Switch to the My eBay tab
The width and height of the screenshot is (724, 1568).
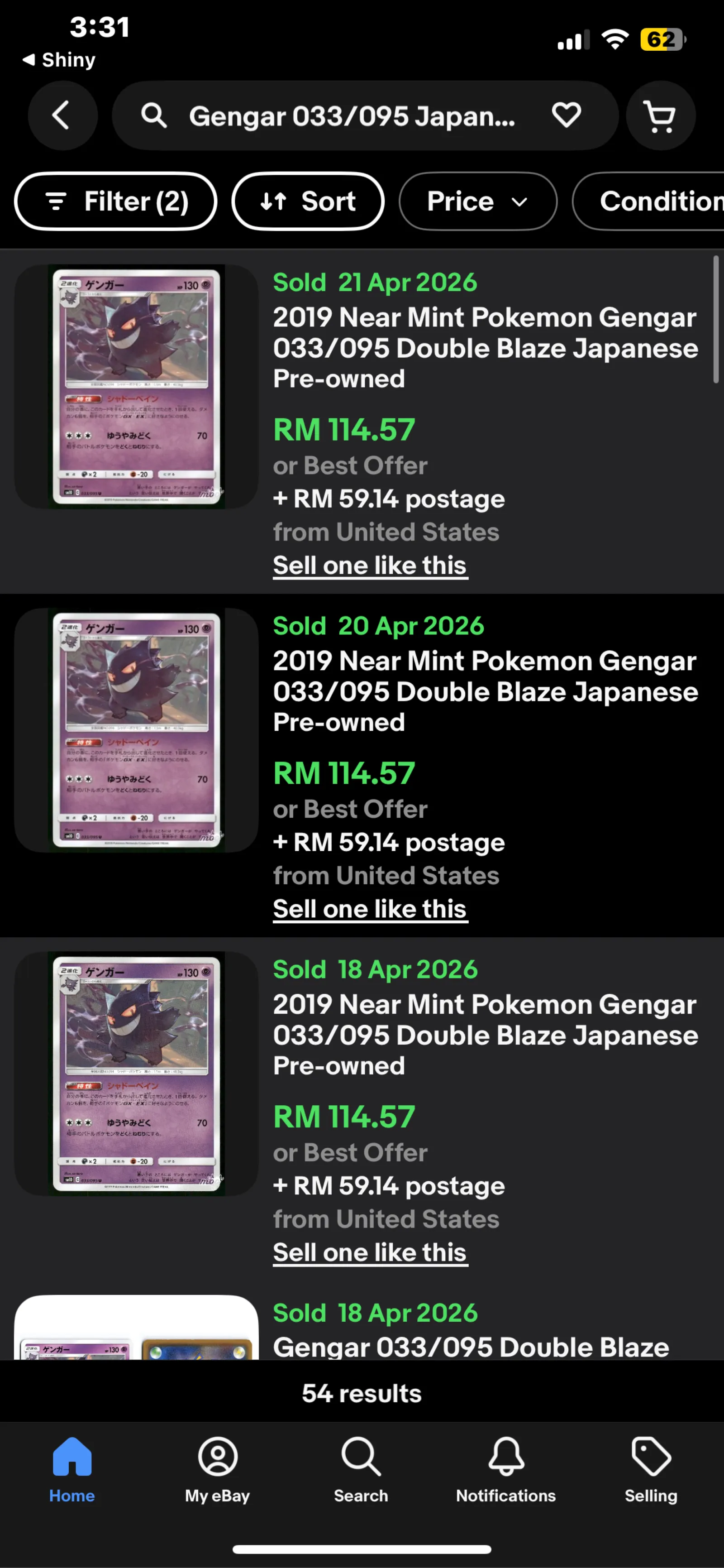[x=217, y=1469]
